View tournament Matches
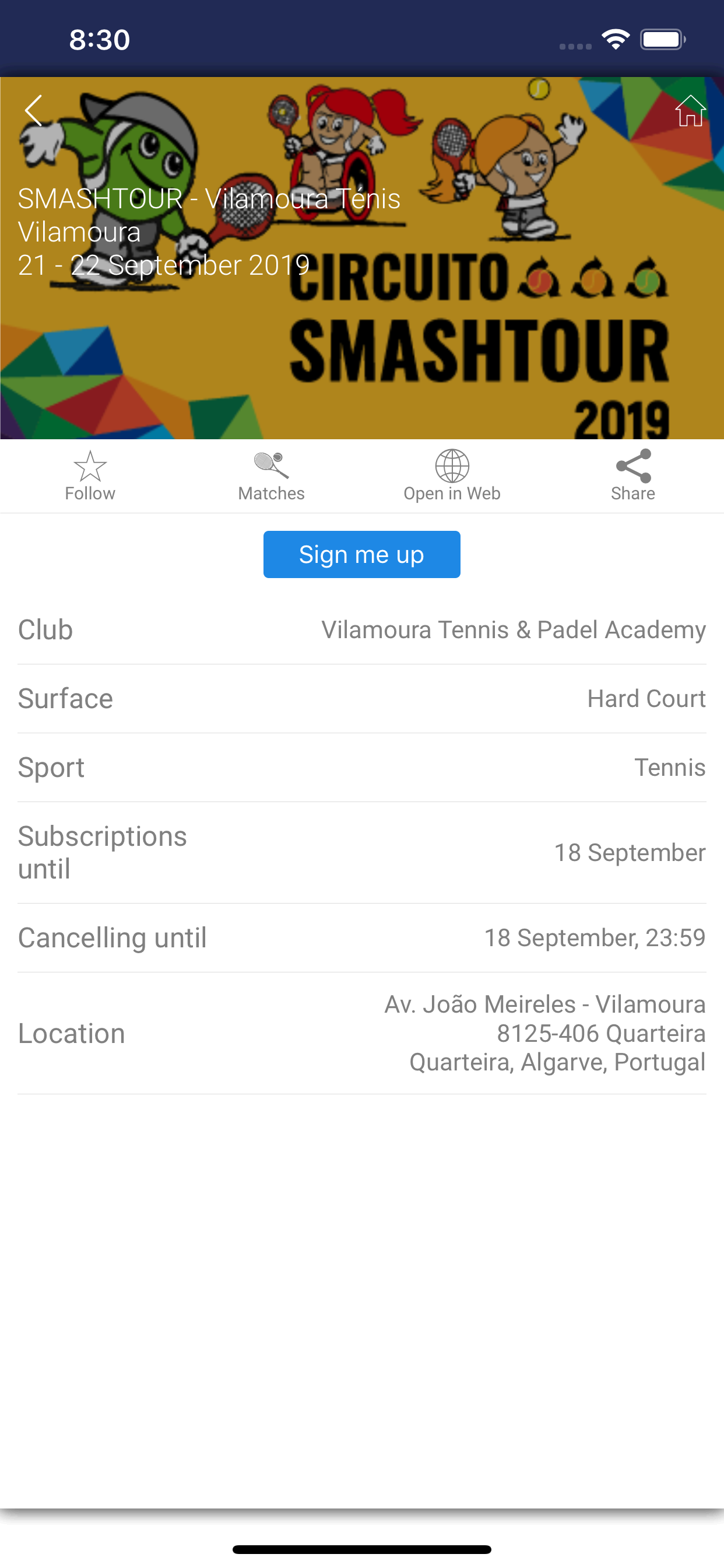The height and width of the screenshot is (1568, 724). tap(271, 476)
